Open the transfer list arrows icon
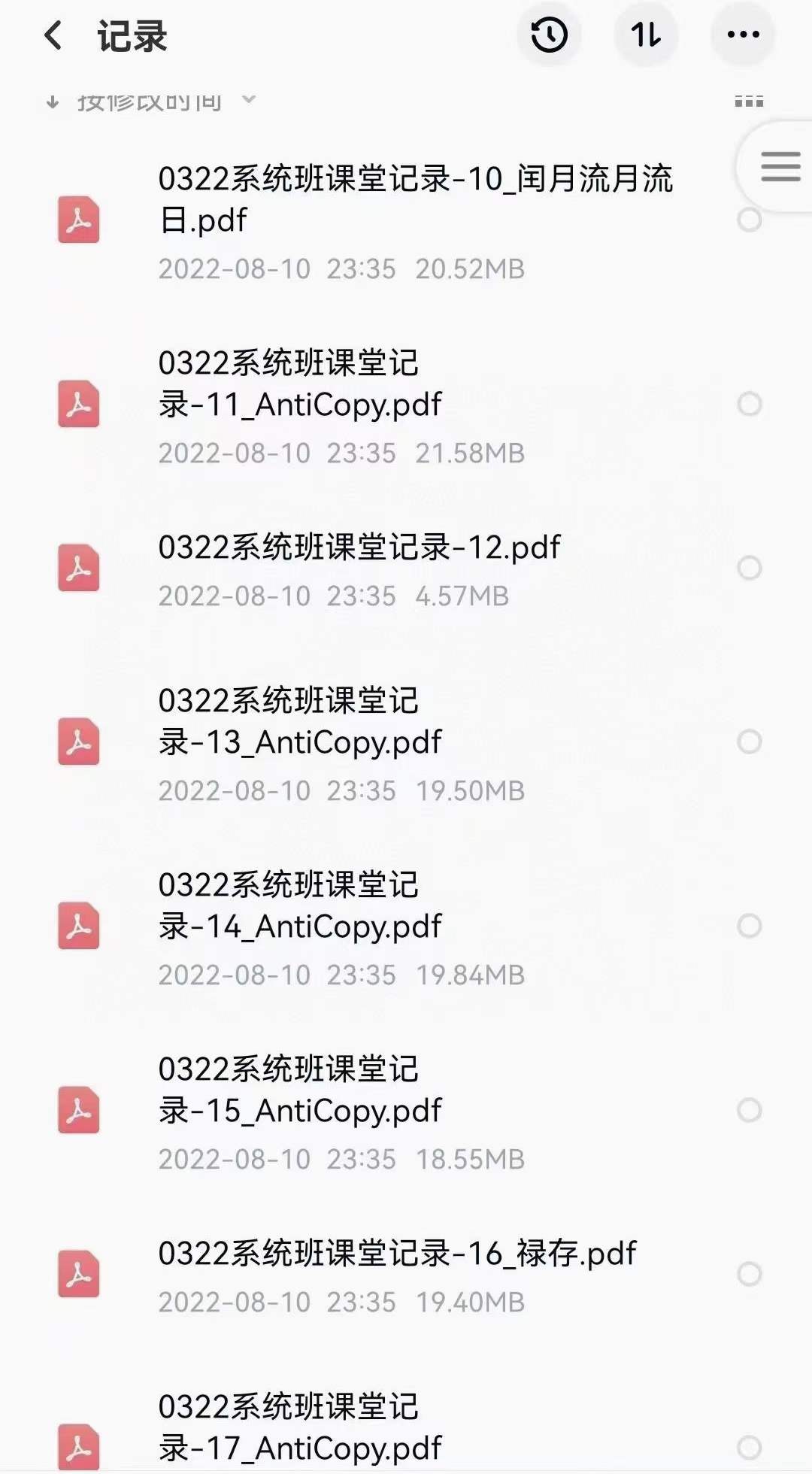The height and width of the screenshot is (1474, 812). (646, 35)
